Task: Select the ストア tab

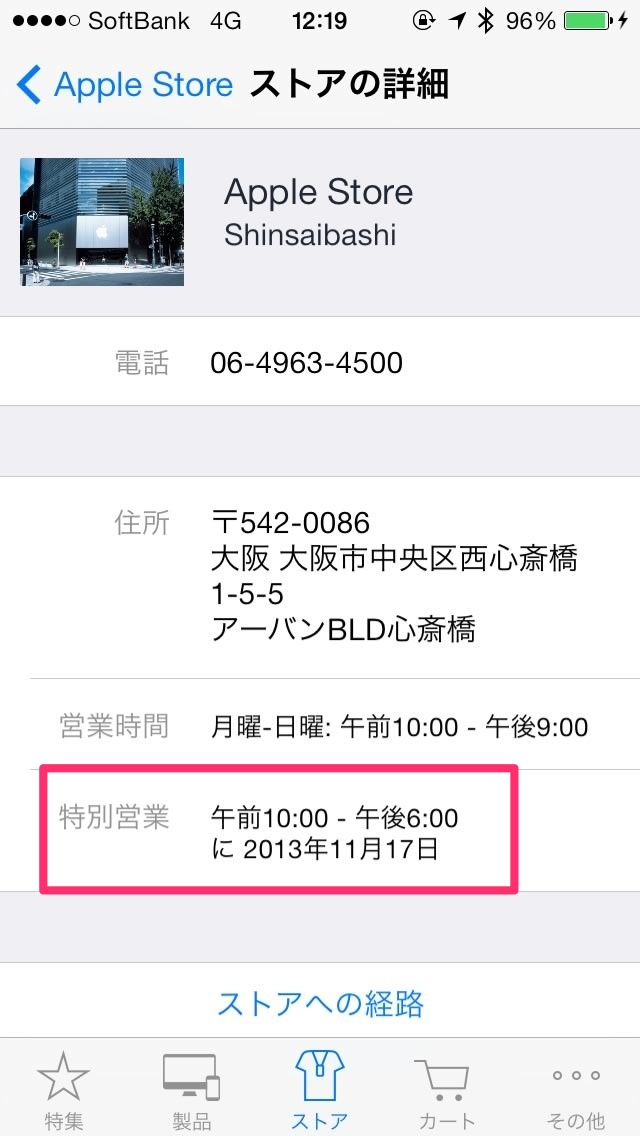Action: 320,1090
